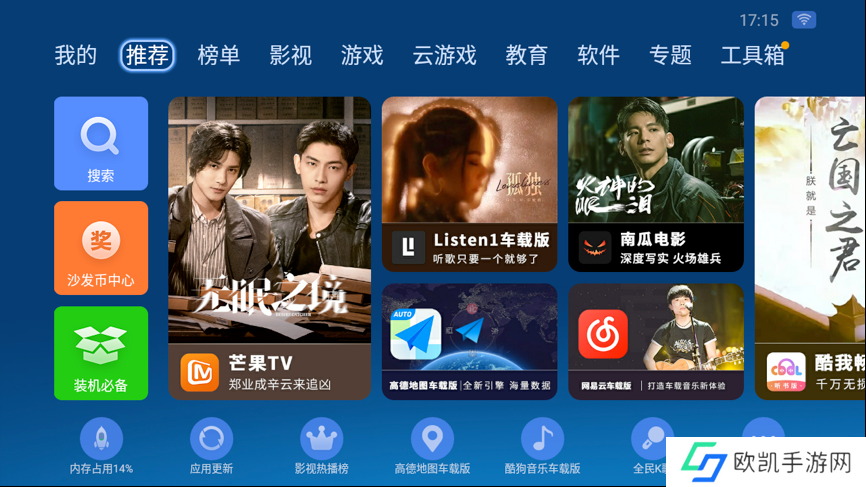The image size is (866, 487).
Task: Open the 南瓜电影 app card
Action: point(656,184)
